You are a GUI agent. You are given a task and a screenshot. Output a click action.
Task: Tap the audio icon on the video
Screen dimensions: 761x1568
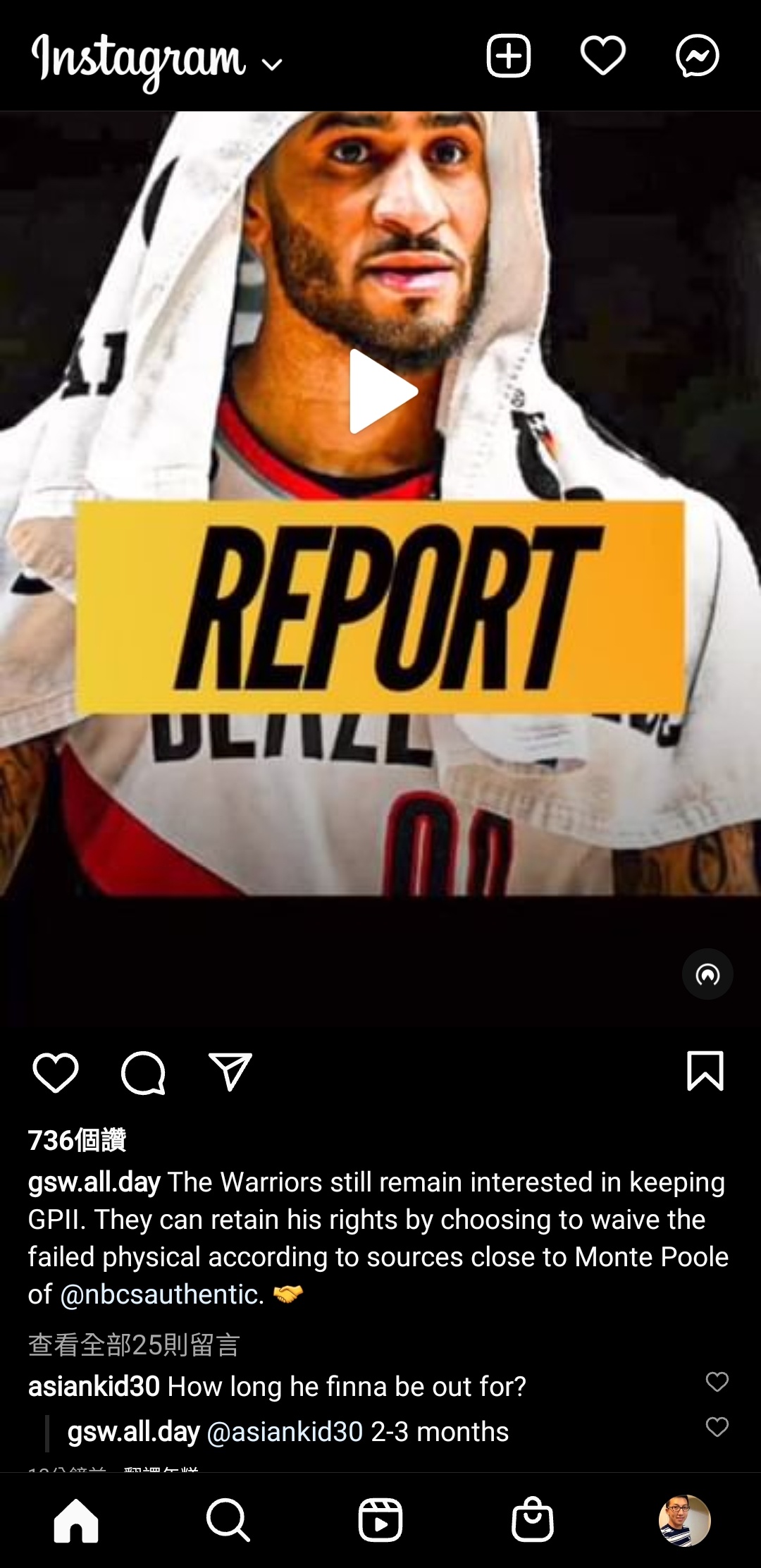pos(707,974)
